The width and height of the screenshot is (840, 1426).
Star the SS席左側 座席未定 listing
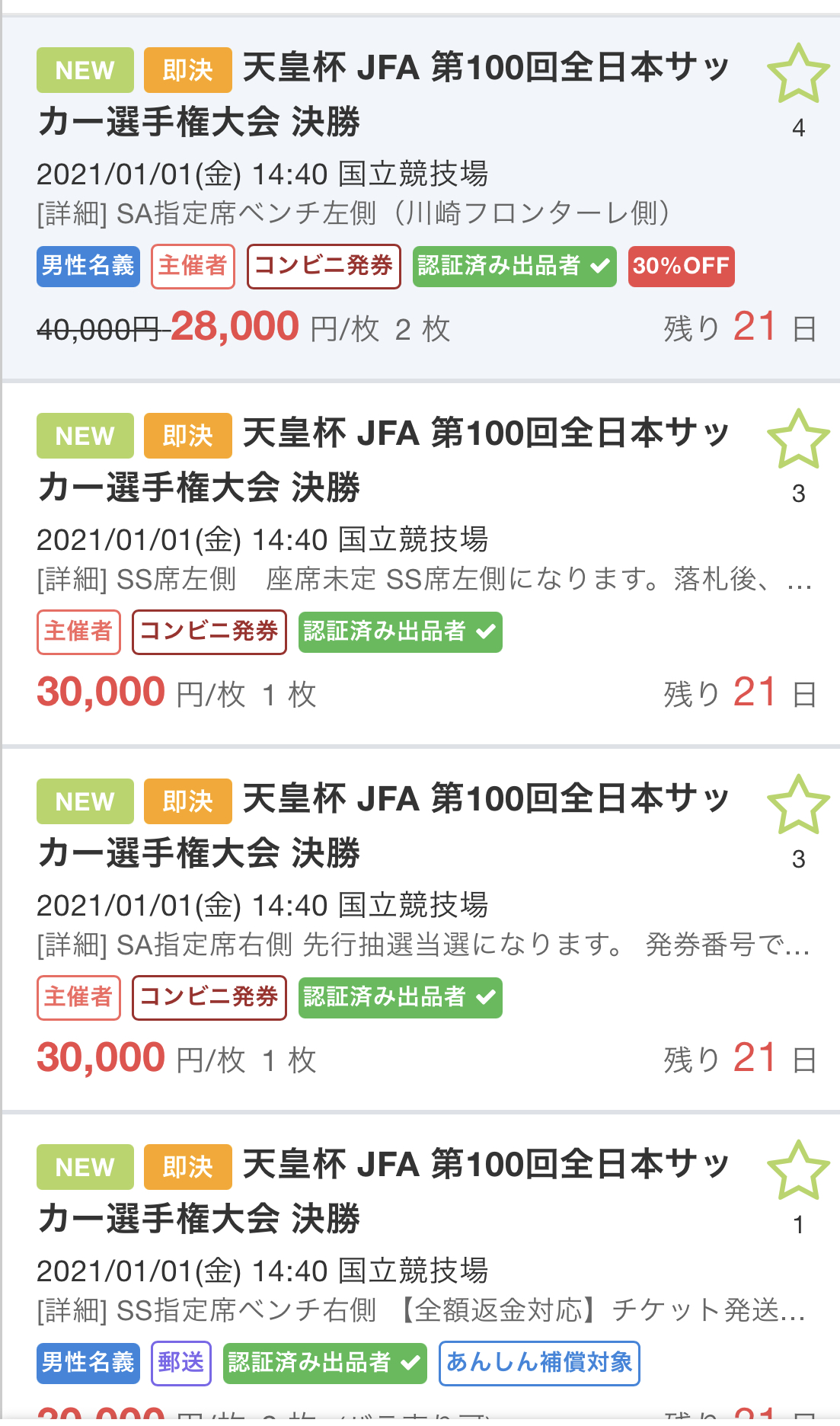click(x=798, y=440)
